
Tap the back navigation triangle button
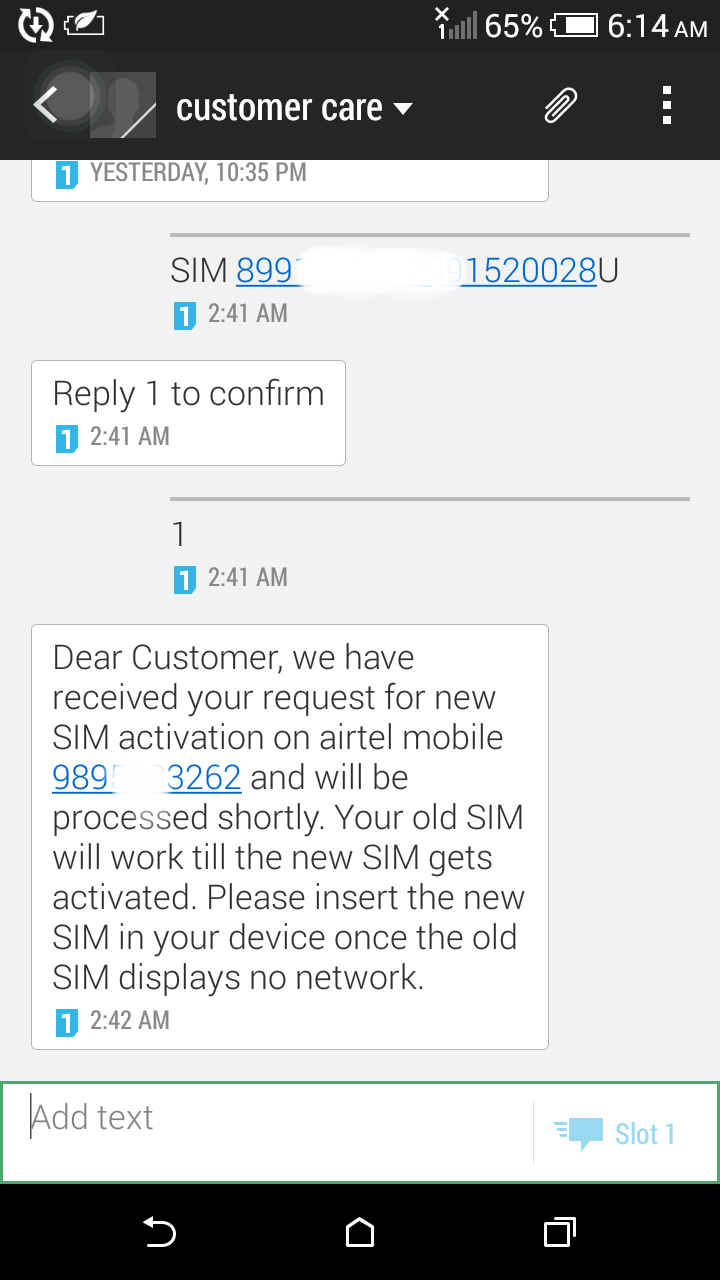coord(158,1233)
